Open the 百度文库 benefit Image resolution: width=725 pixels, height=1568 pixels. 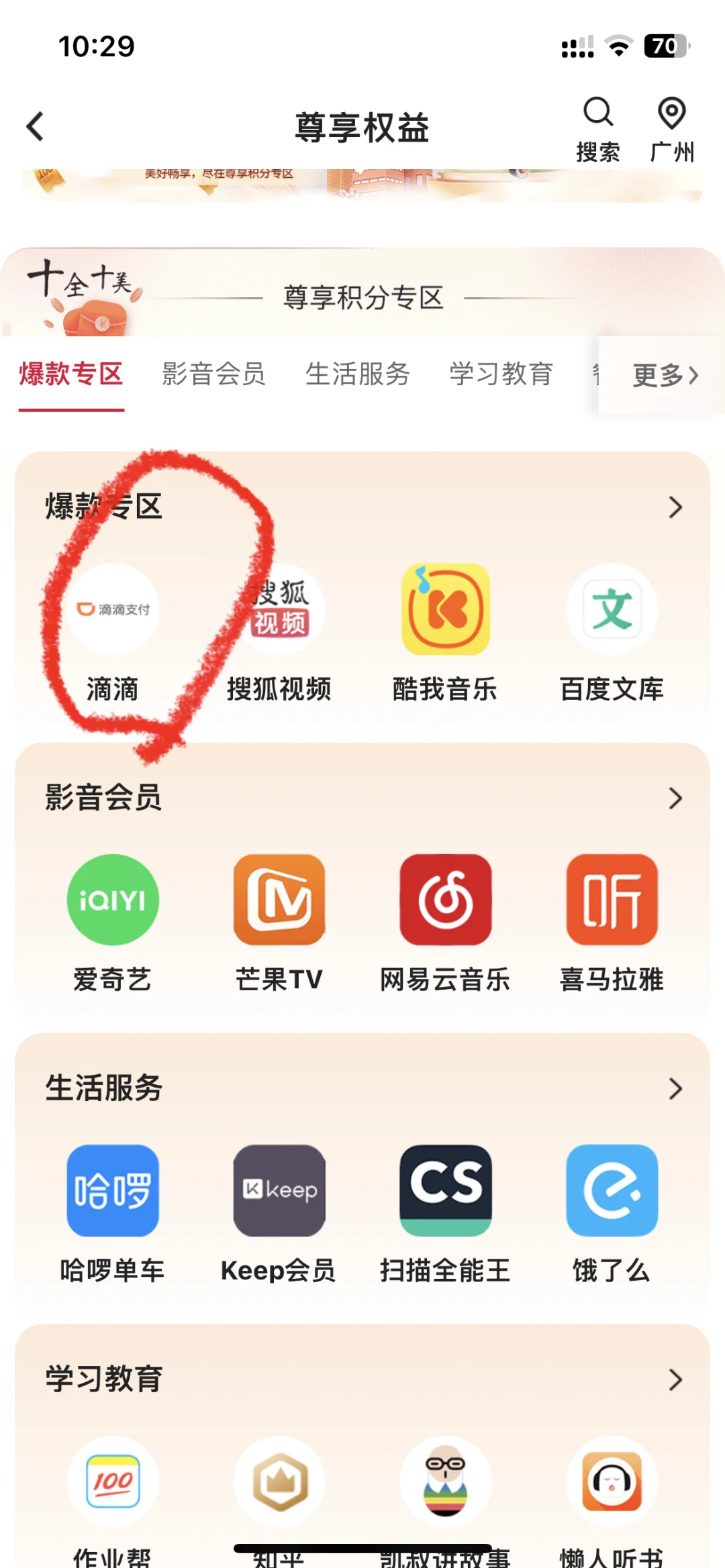click(612, 609)
